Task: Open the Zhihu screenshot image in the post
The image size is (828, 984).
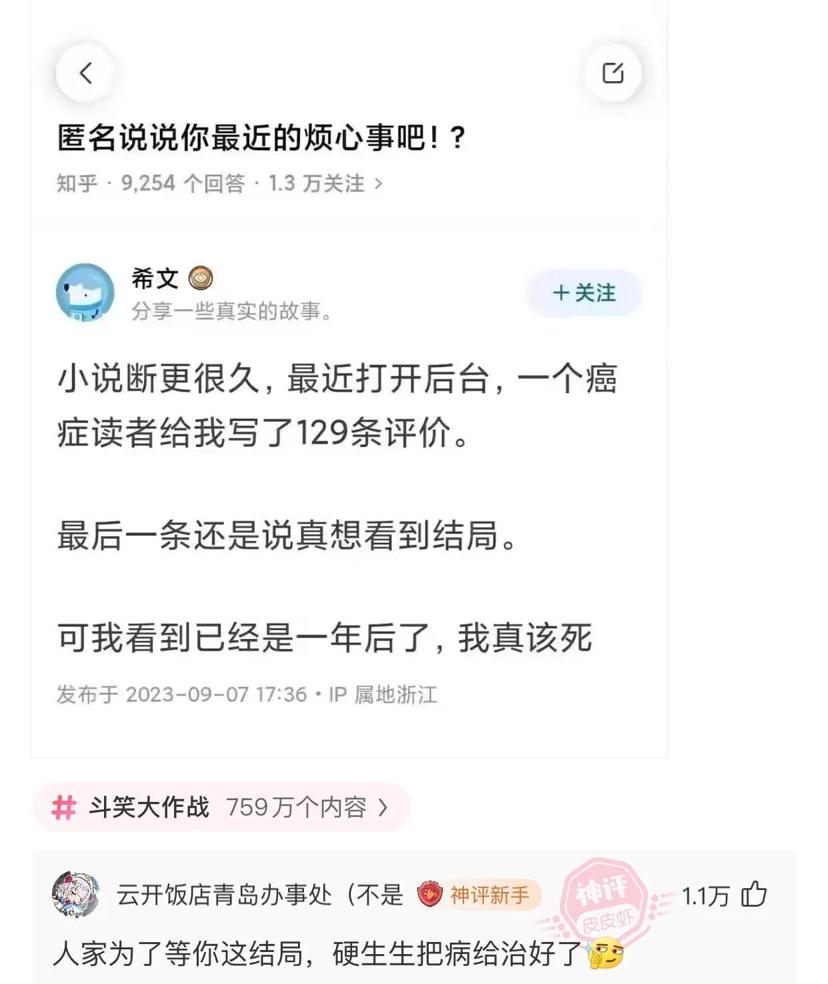Action: click(x=349, y=450)
